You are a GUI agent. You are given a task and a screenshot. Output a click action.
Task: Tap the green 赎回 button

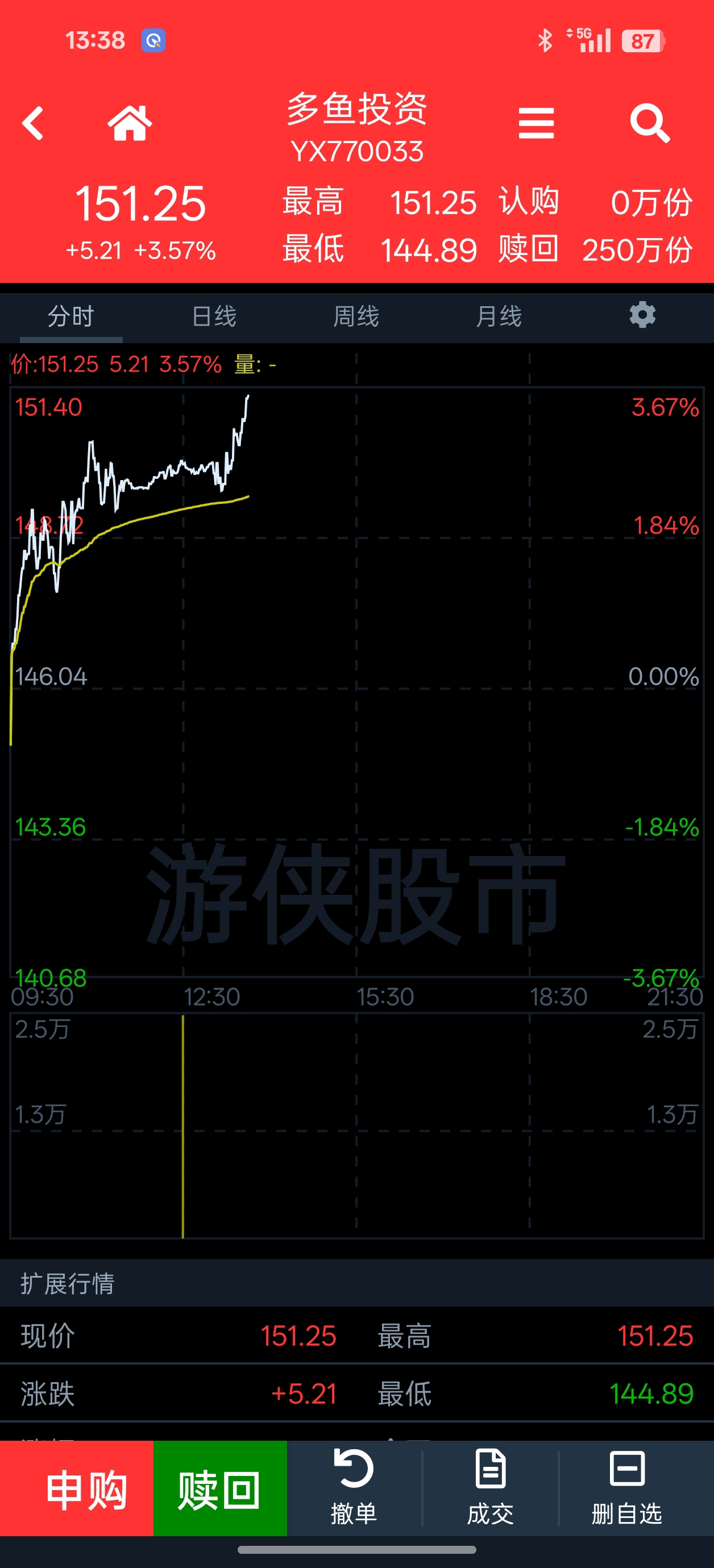(220, 1489)
